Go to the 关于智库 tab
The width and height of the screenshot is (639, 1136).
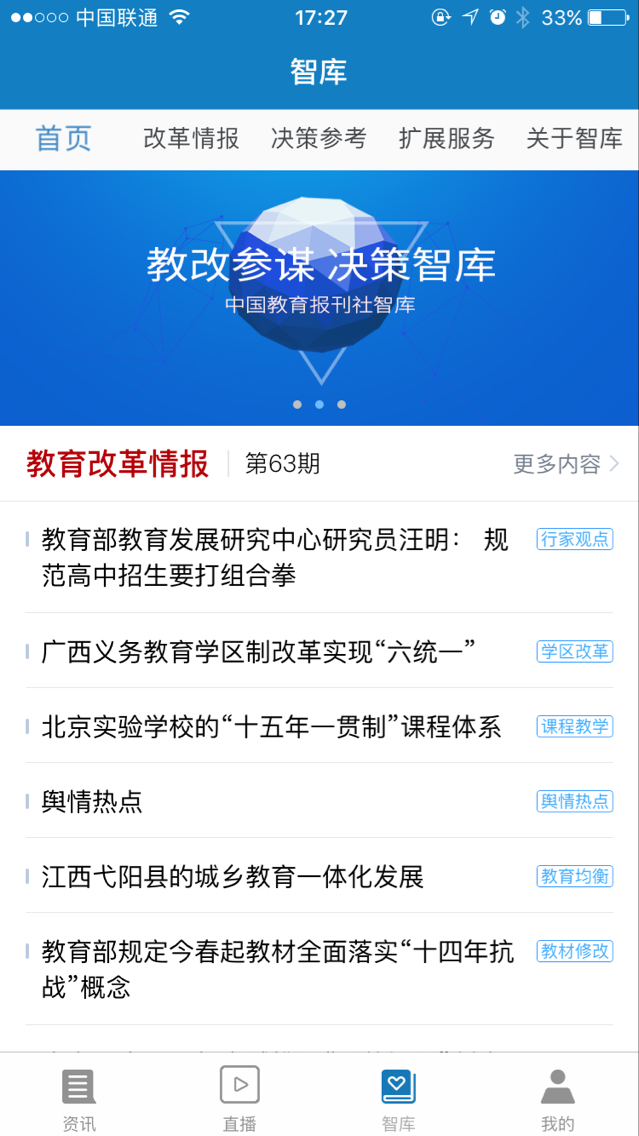(x=574, y=138)
